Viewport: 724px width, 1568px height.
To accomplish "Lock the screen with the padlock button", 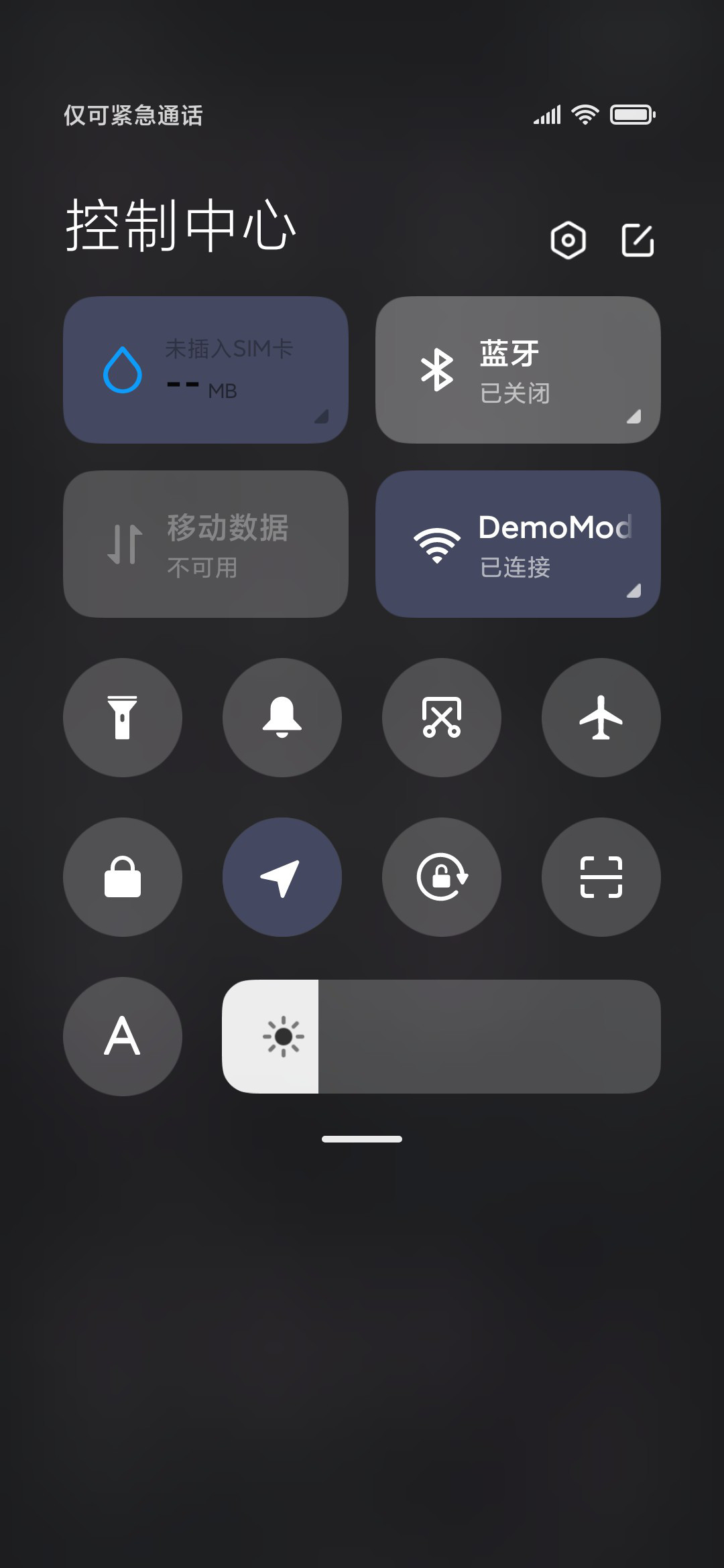I will 123,877.
